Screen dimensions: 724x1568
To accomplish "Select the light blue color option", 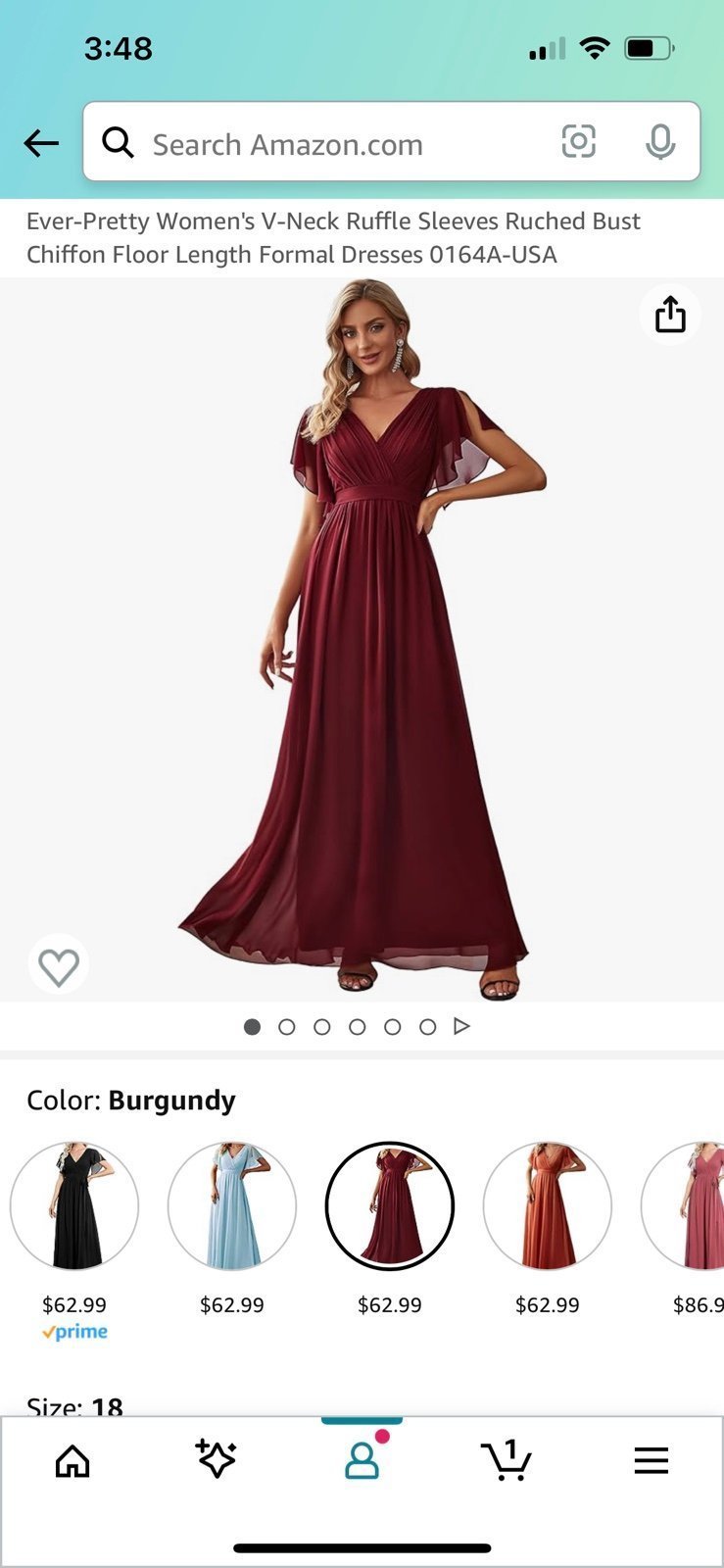I will [x=232, y=1205].
